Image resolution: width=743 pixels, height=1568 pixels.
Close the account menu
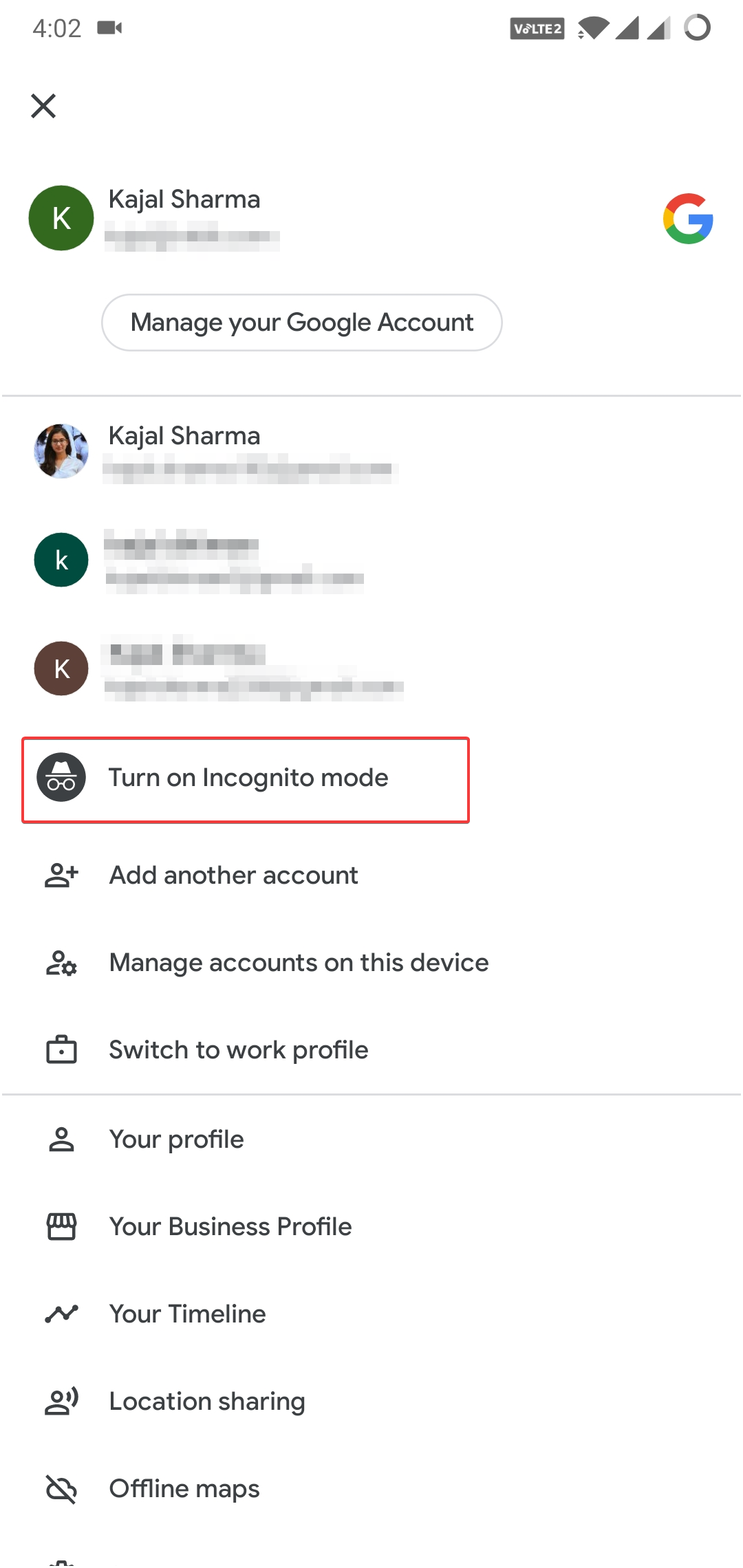(x=43, y=106)
